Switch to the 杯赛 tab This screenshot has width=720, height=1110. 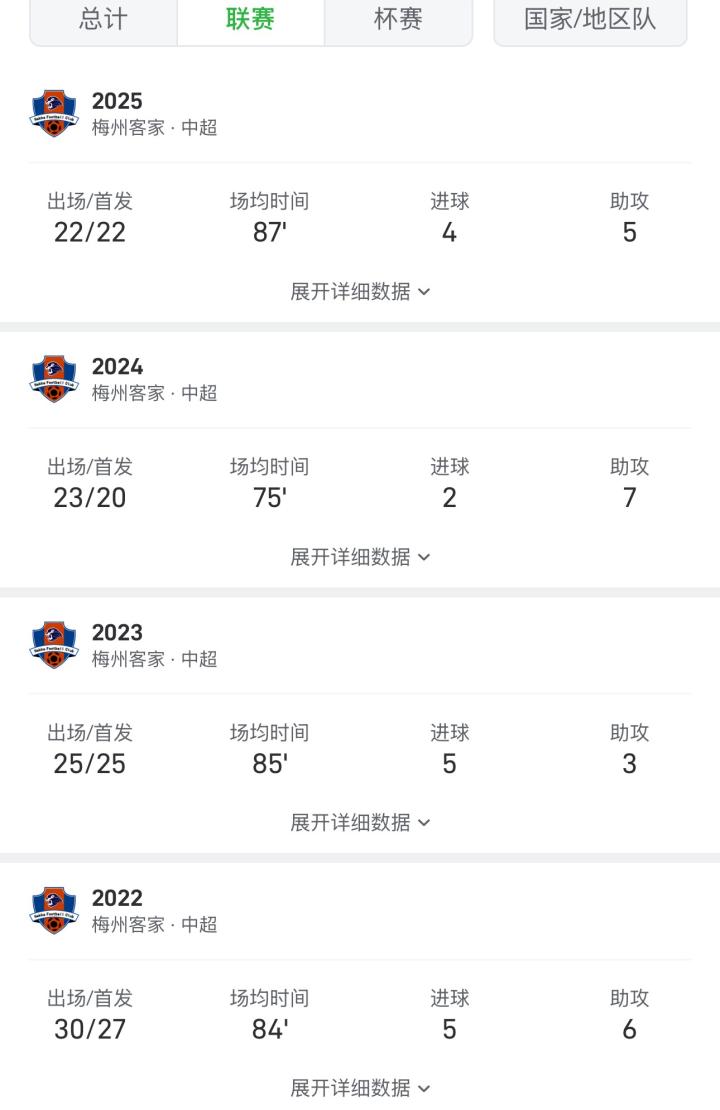[398, 19]
